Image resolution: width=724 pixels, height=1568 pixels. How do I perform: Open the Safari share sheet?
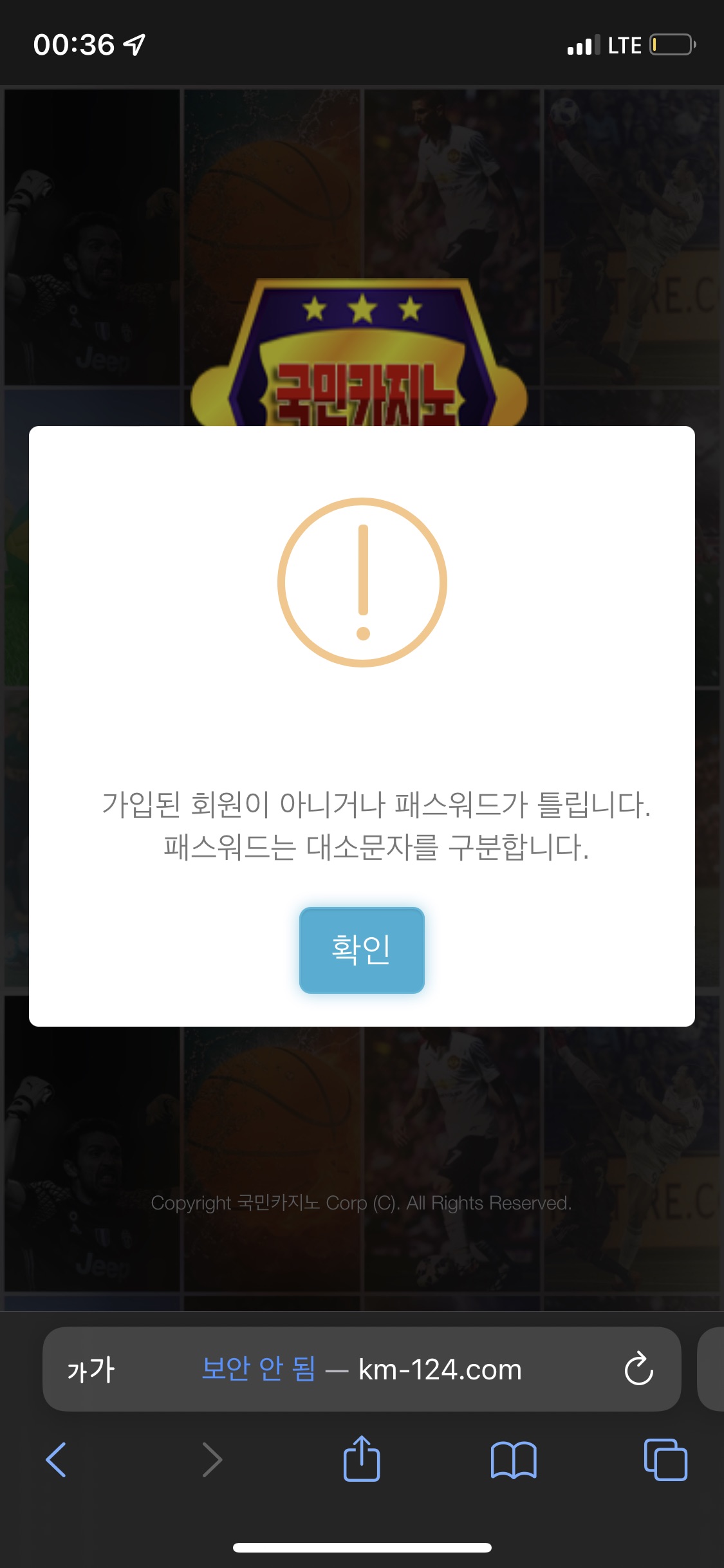362,1459
